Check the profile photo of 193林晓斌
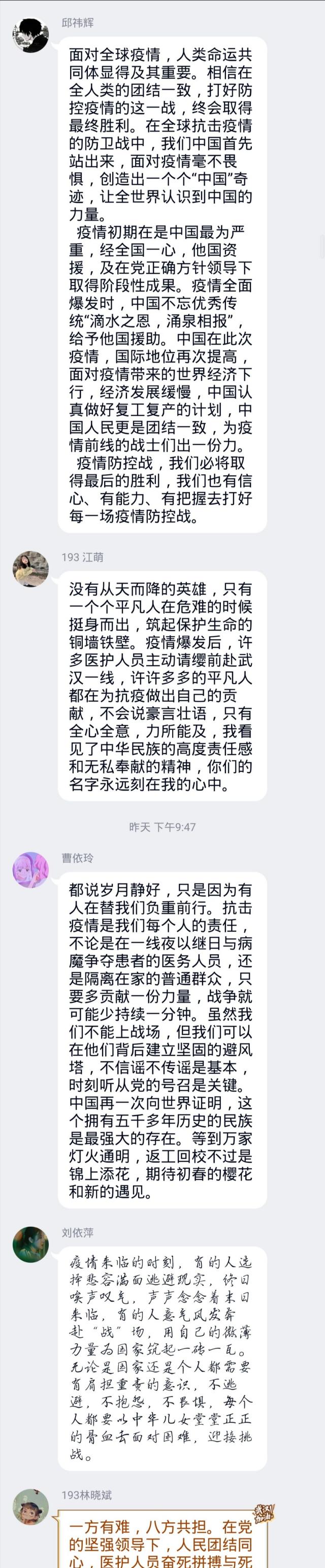 tap(30, 1507)
